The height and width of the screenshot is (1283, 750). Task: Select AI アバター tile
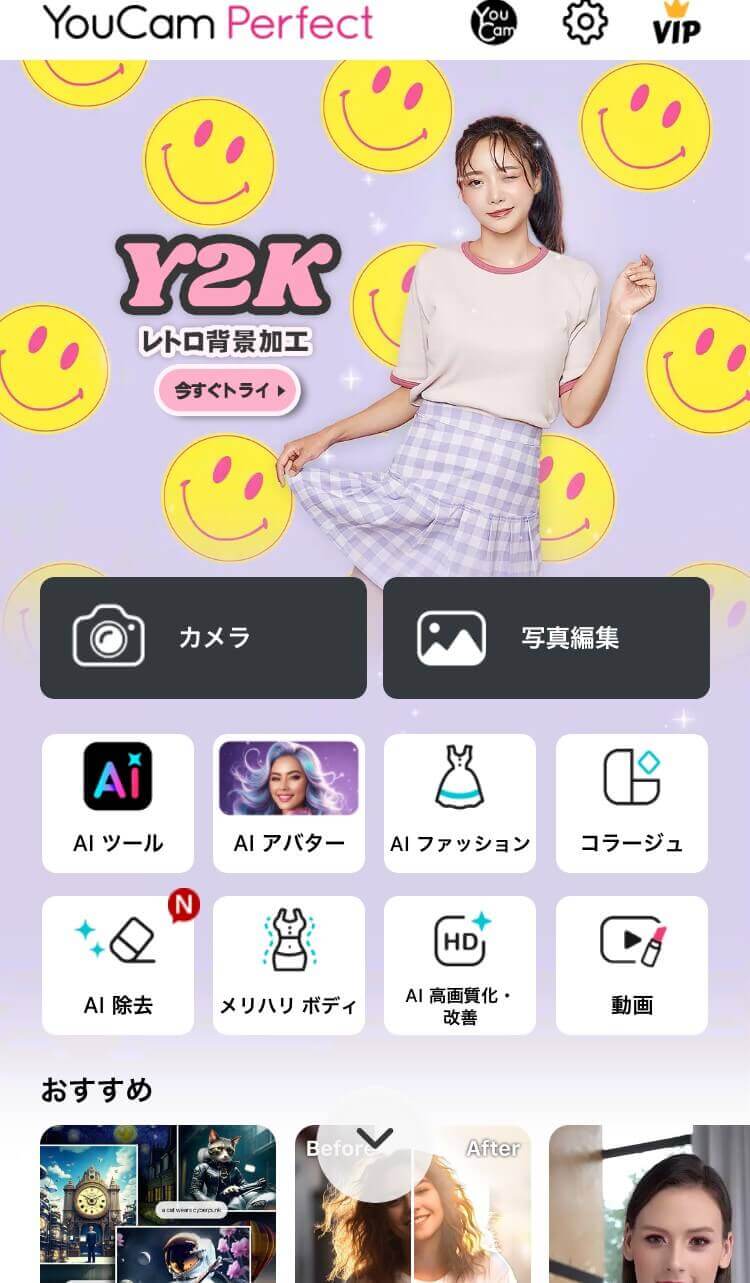[x=289, y=803]
